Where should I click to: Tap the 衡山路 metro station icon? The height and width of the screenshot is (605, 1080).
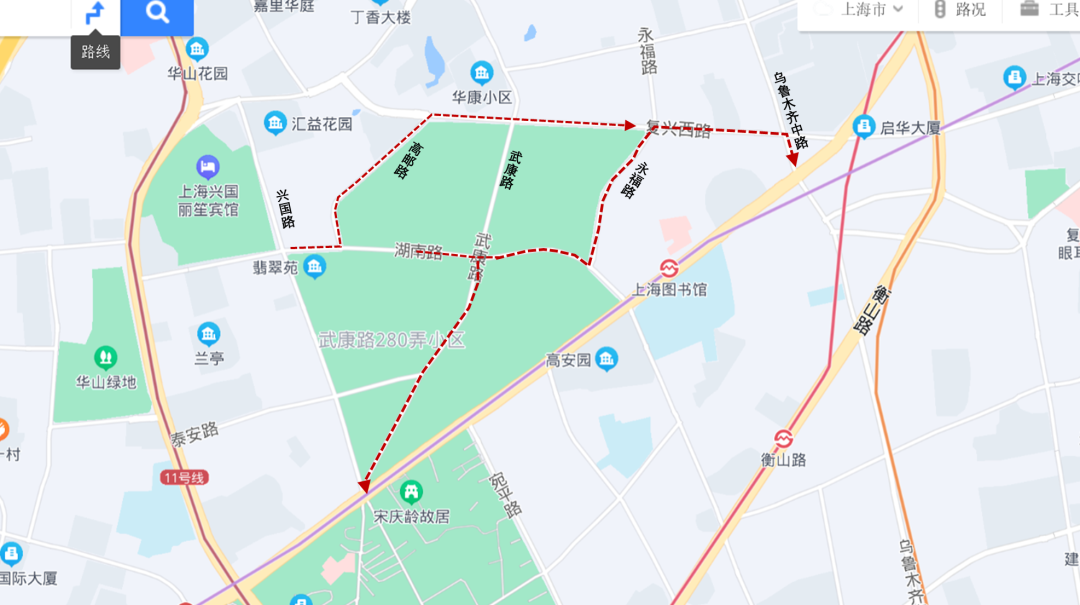click(783, 438)
